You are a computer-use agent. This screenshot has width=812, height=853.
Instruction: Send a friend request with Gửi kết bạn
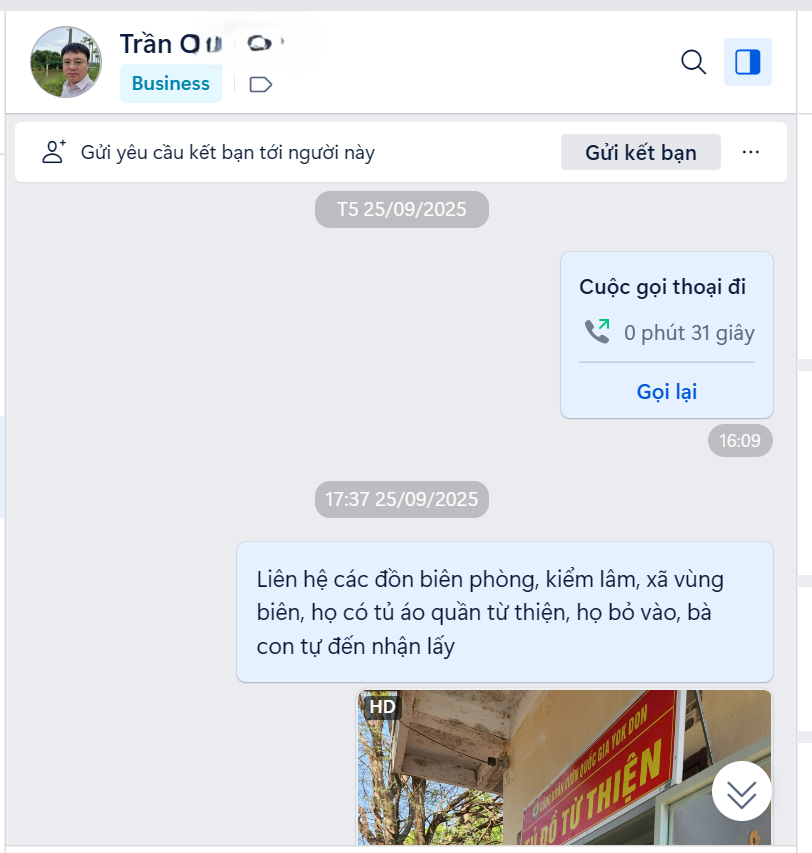pos(640,153)
